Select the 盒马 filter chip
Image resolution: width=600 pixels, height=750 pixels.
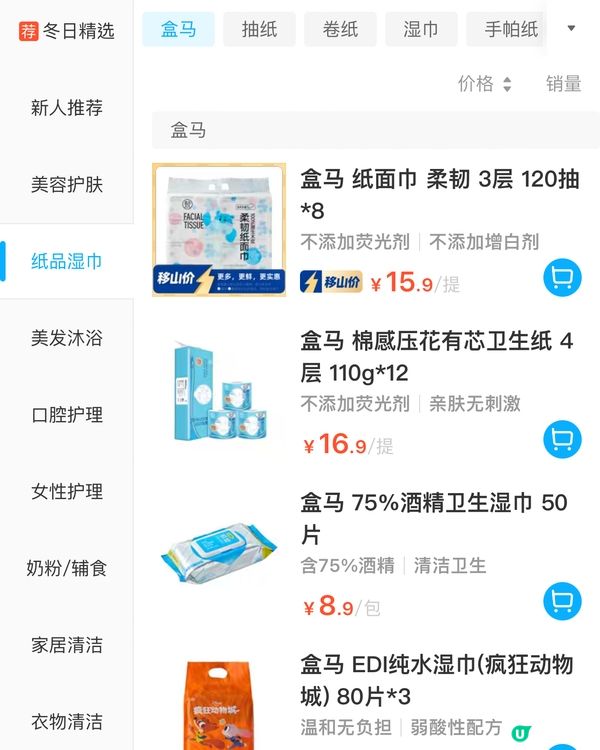(179, 30)
